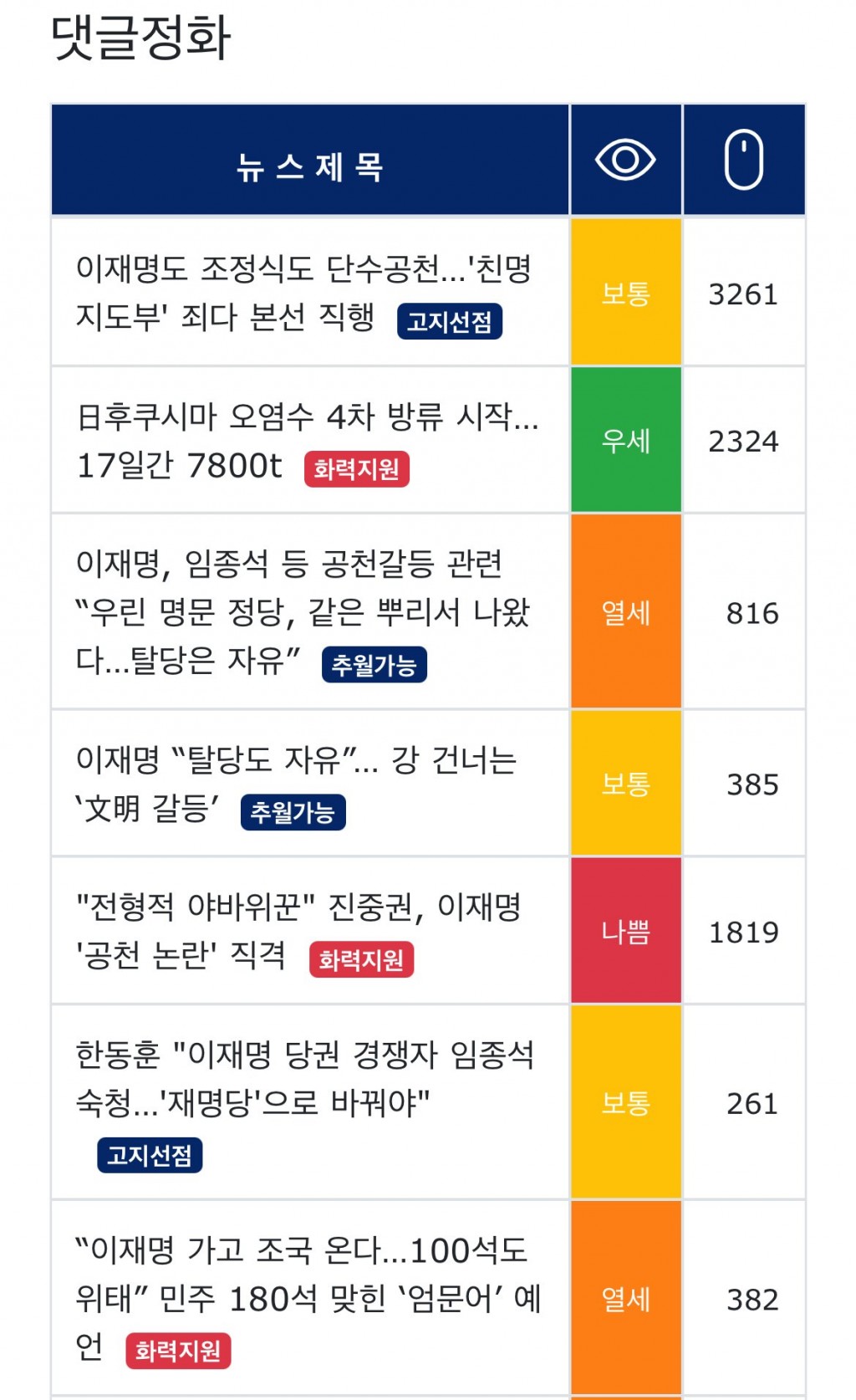Open the 강 건너는 '文明 갈등' article

pos(296,784)
